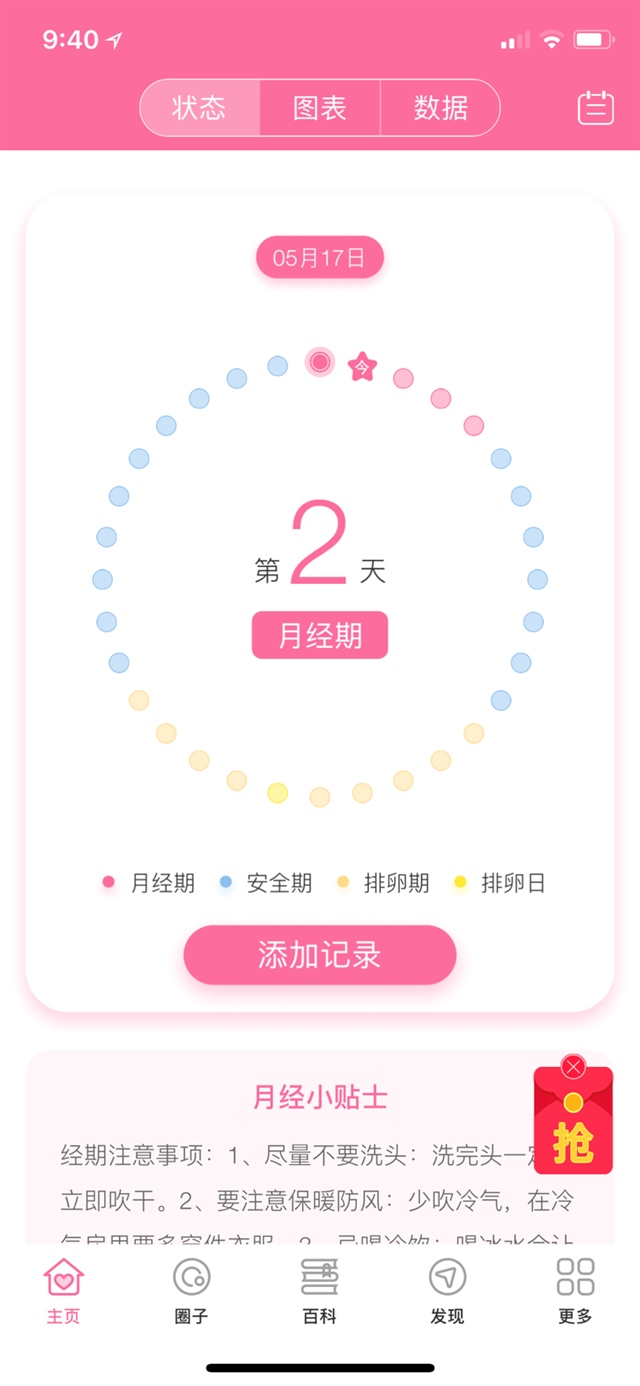Dismiss the floating red envelope

(573, 1067)
